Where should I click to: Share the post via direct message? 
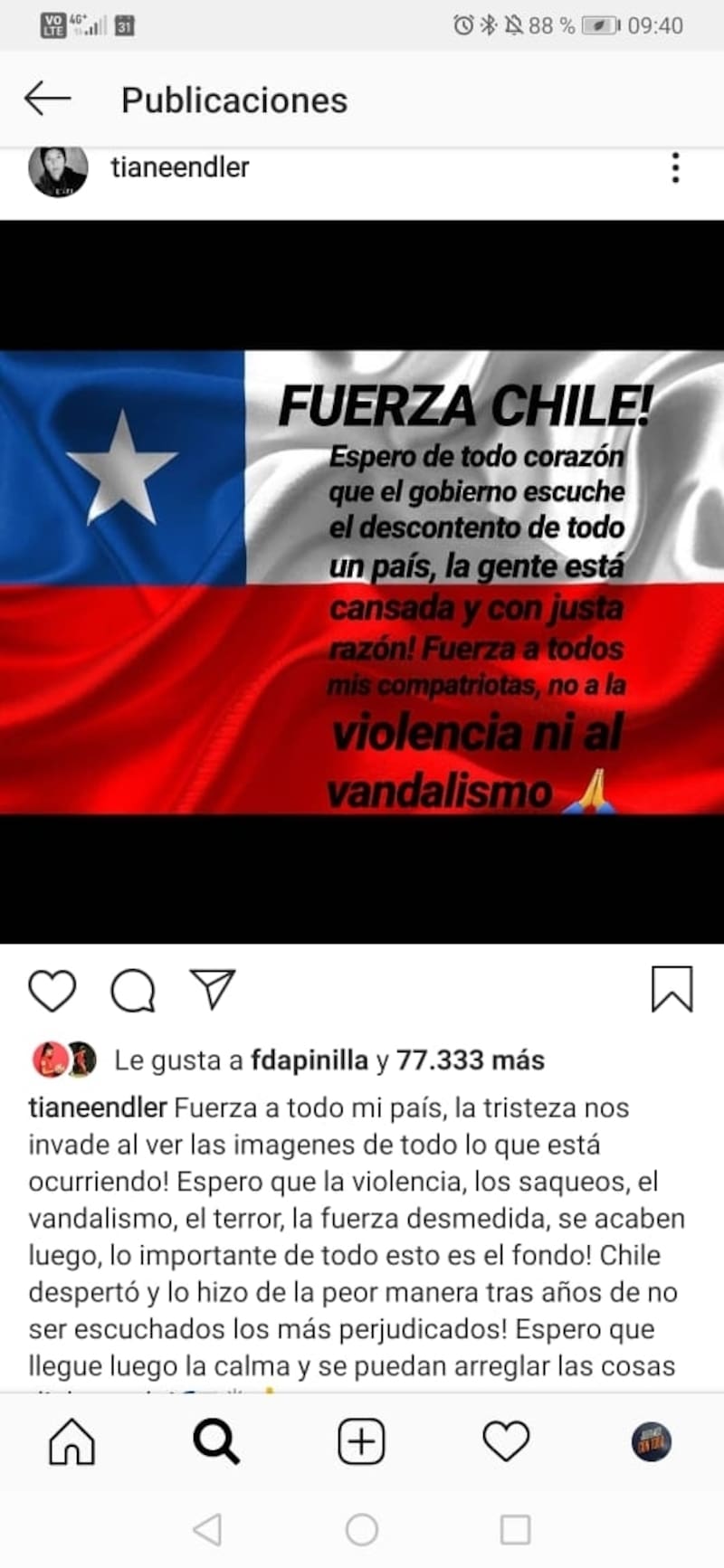click(x=213, y=988)
